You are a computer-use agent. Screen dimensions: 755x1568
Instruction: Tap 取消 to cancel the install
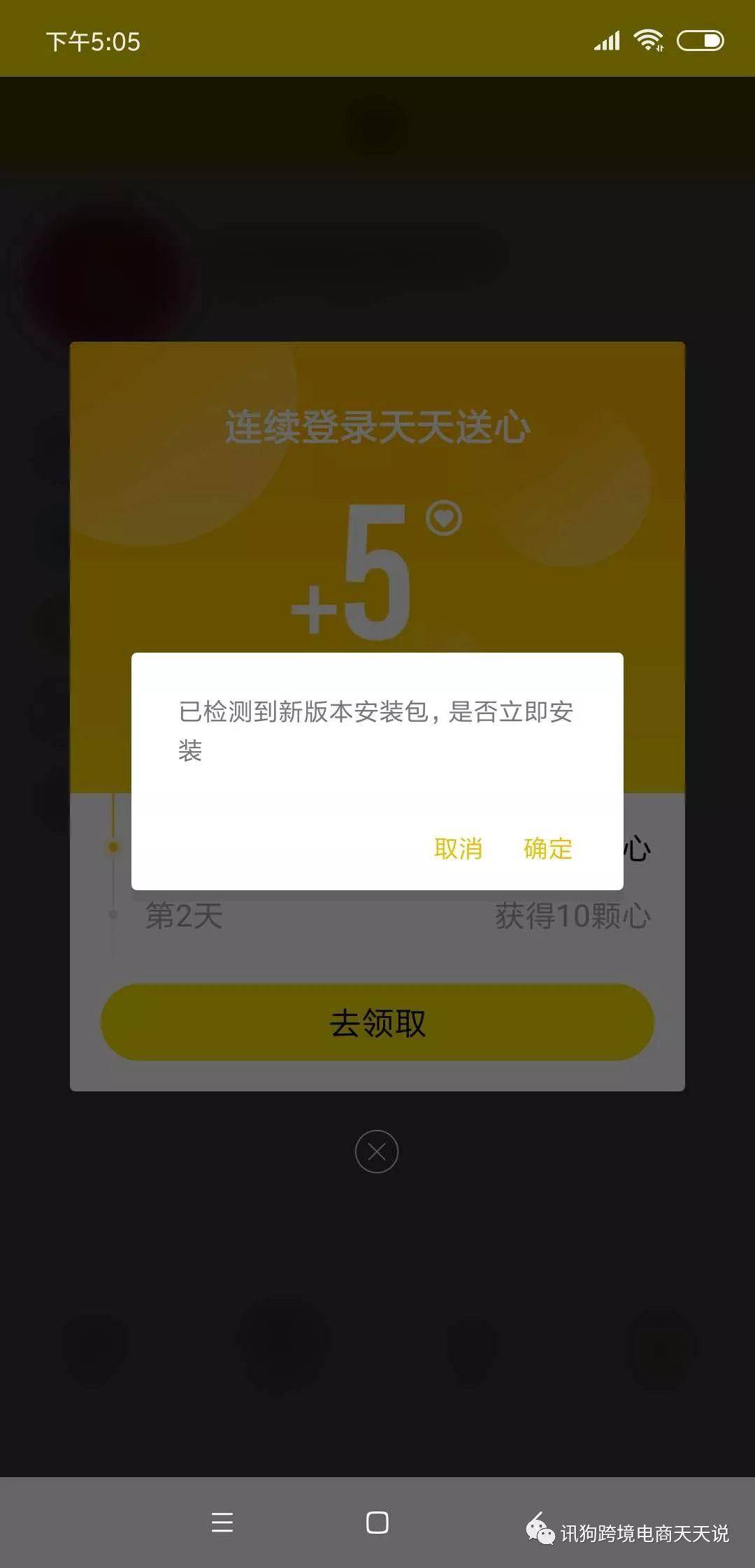pos(458,849)
